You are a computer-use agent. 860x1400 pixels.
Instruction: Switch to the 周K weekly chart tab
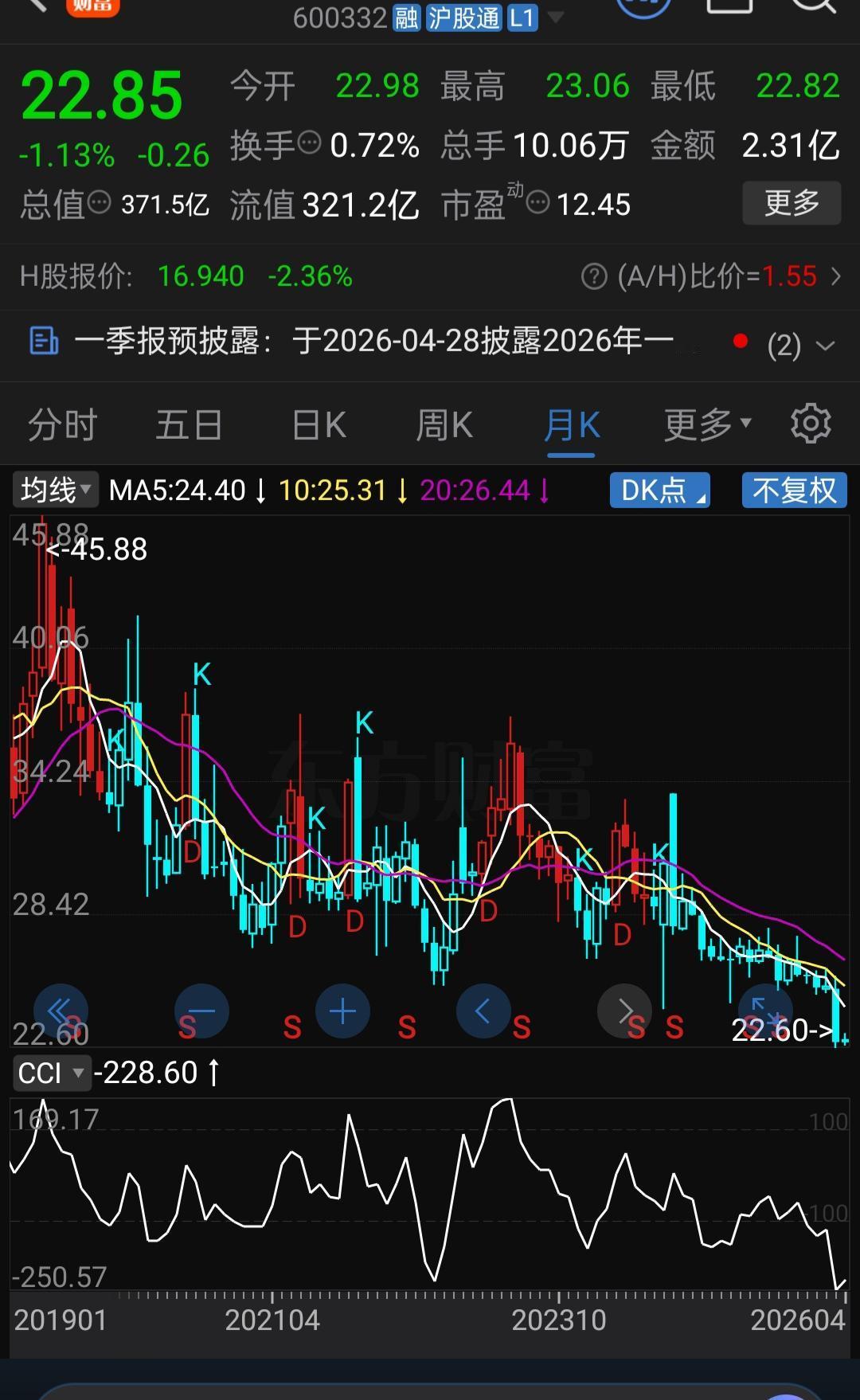[444, 424]
